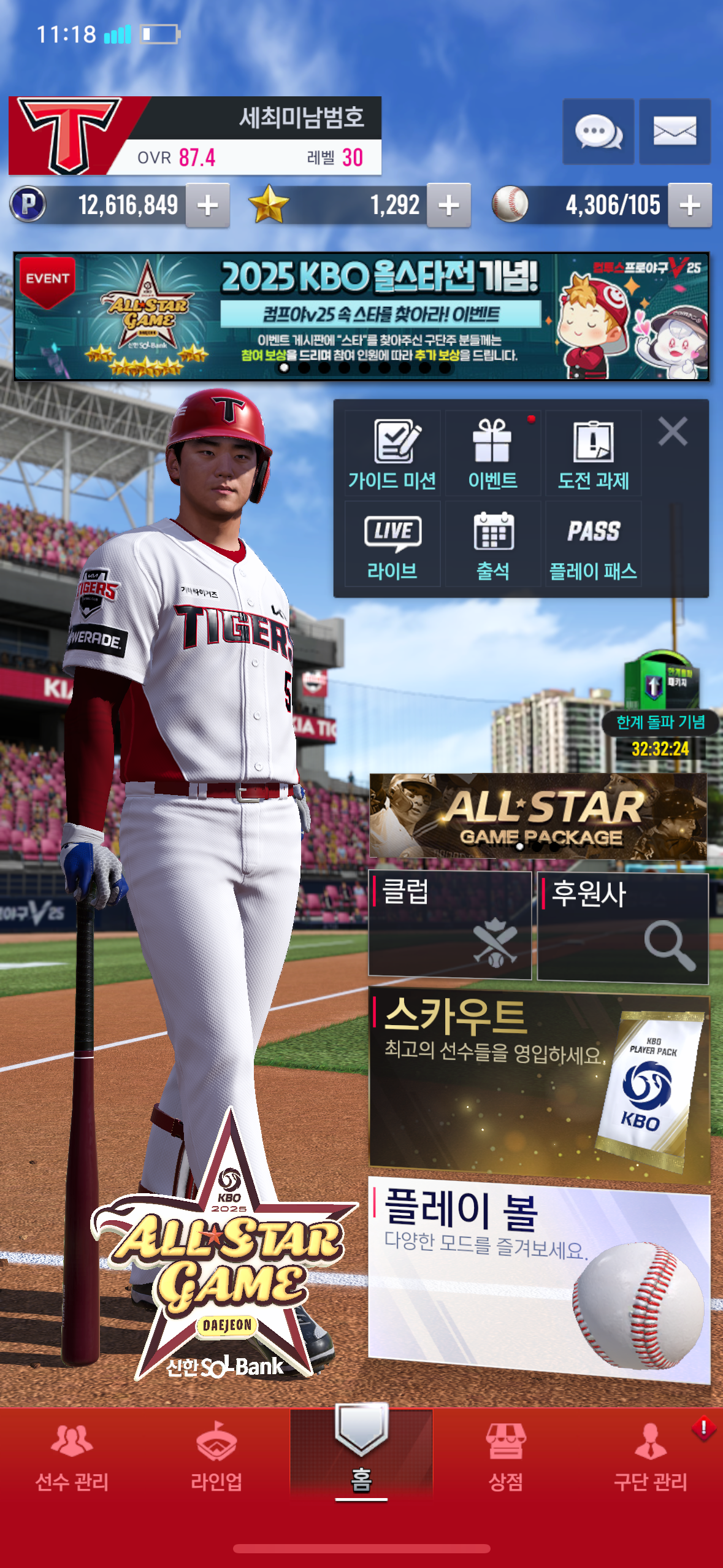Image resolution: width=723 pixels, height=1568 pixels.
Task: Open 가이드 미션
Action: [x=392, y=453]
